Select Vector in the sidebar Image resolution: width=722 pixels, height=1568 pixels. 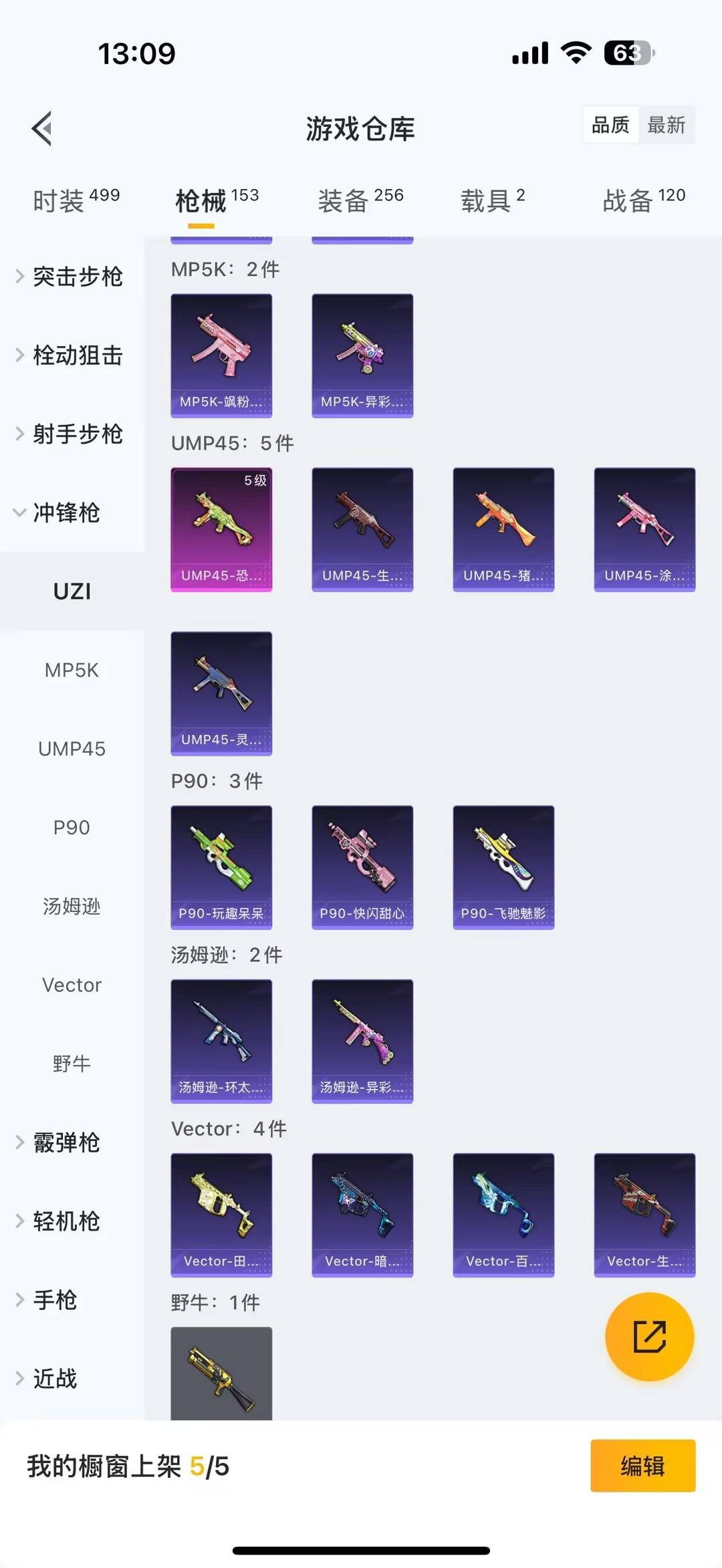(72, 985)
